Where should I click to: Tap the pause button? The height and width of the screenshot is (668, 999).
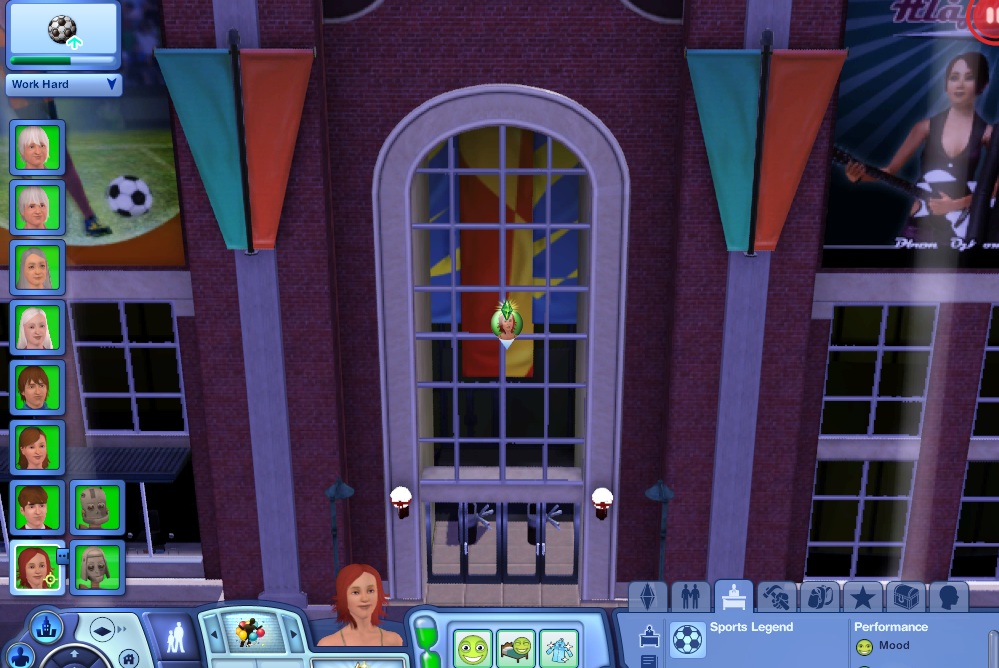[x=985, y=20]
